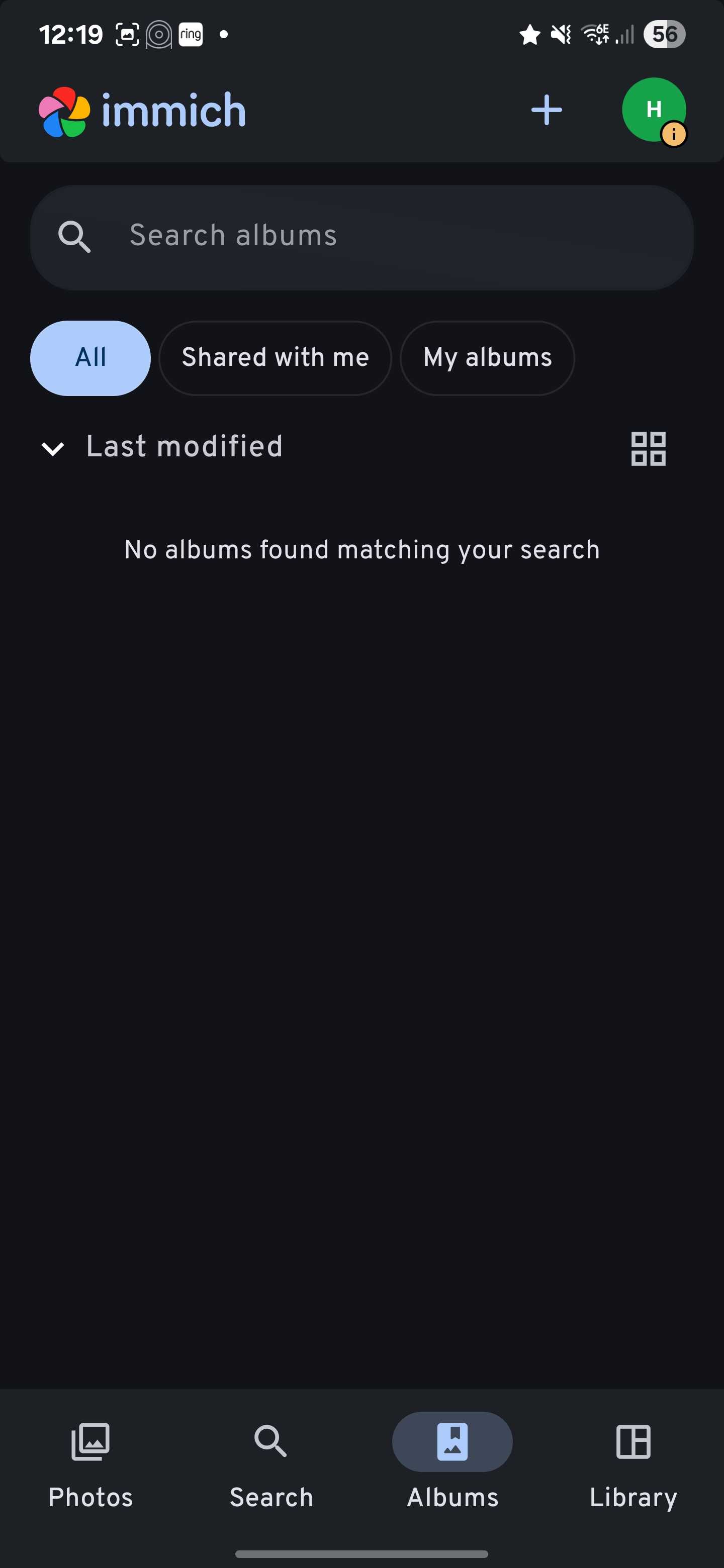Open the Last modified sort dropdown
Screen dimensions: 724x1568
click(162, 447)
